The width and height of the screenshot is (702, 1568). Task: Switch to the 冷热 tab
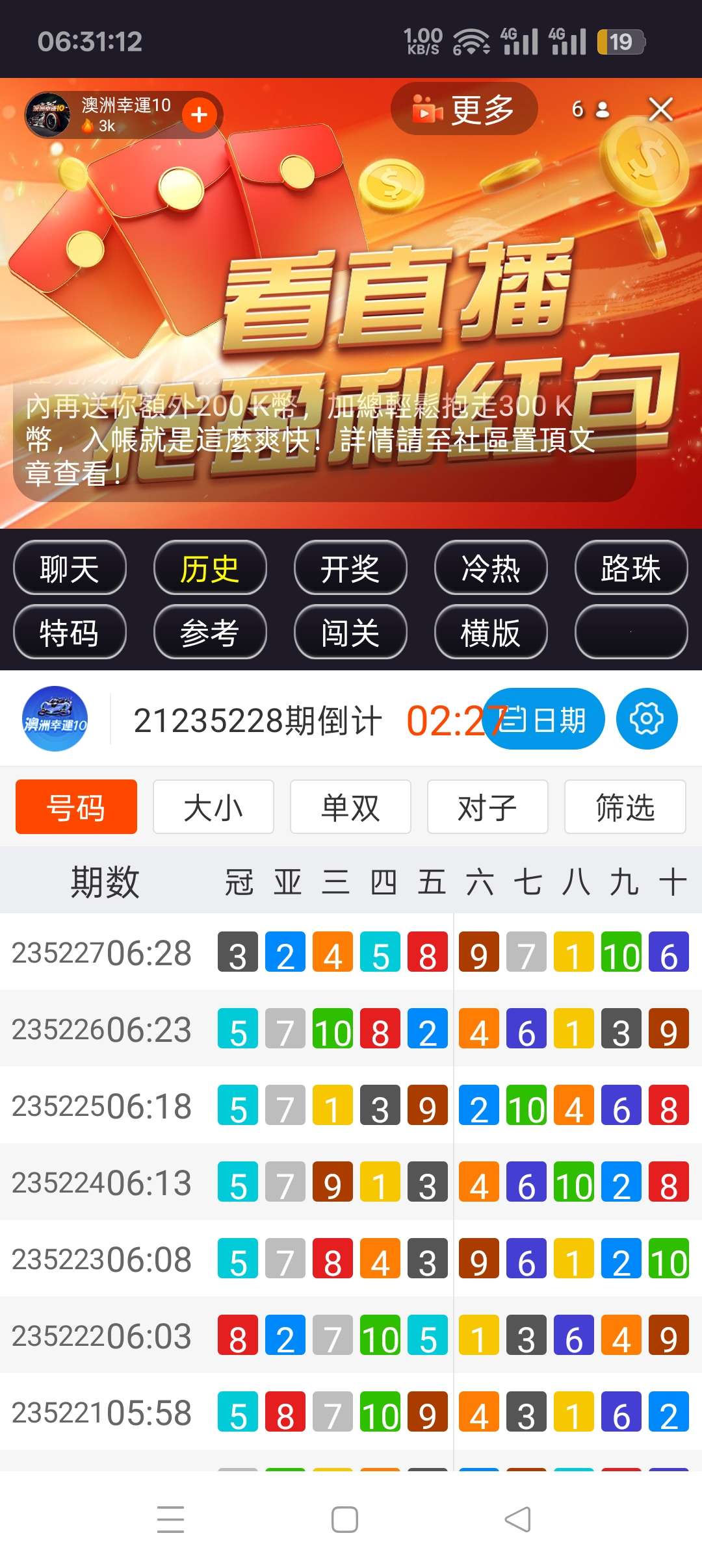tap(491, 568)
